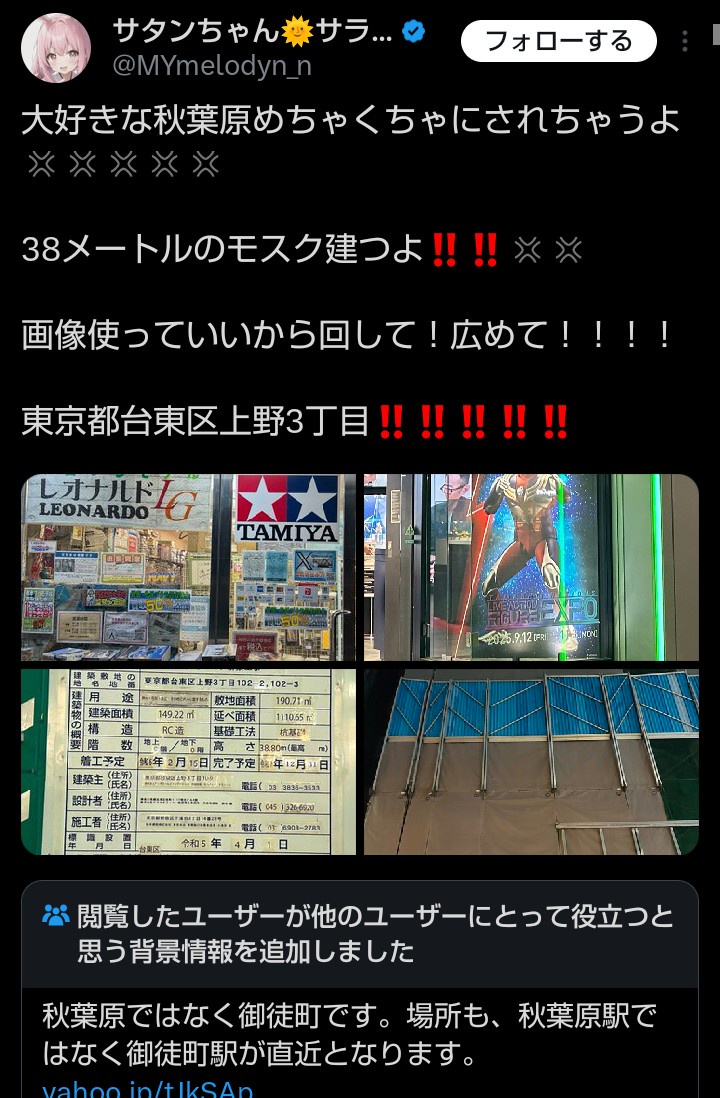Open the Leonardo Tamiya storefront photo
Screen dimensions: 720x1098
(x=188, y=567)
